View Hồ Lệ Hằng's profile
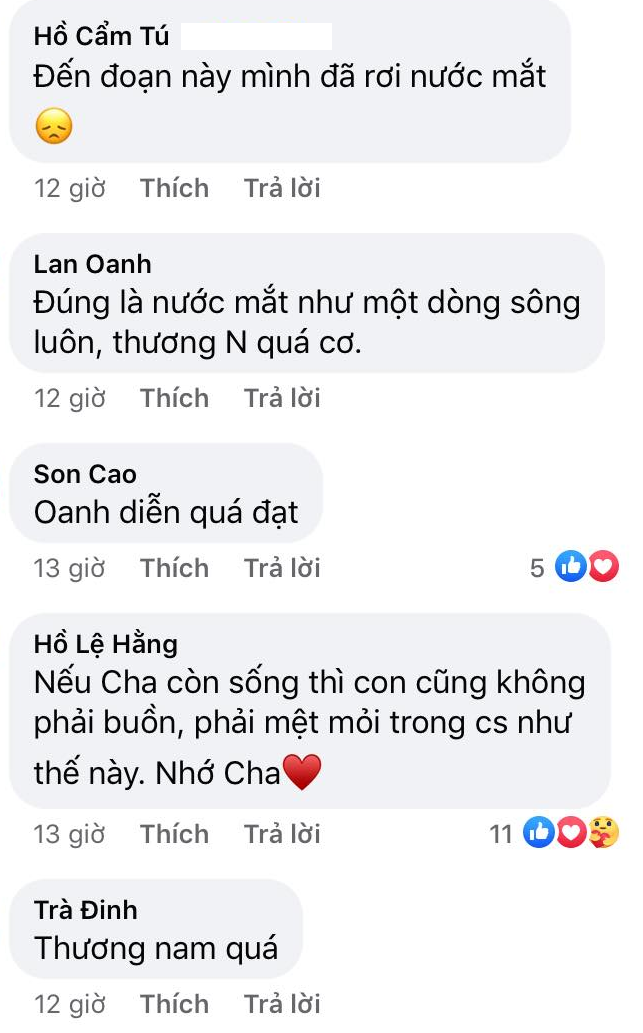Image resolution: width=643 pixels, height=1033 pixels. point(105,644)
